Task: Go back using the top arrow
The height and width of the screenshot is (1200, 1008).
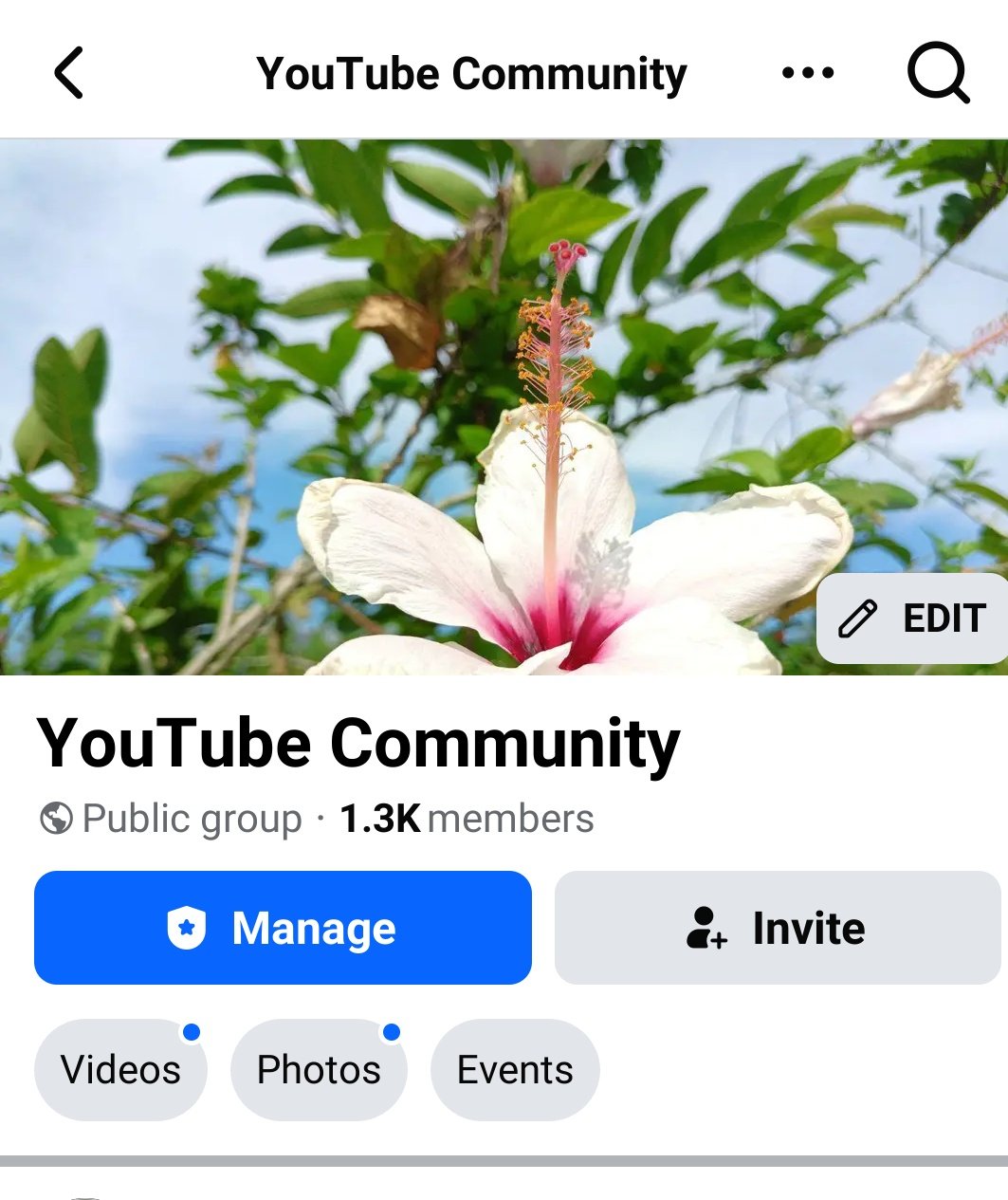Action: click(x=69, y=73)
